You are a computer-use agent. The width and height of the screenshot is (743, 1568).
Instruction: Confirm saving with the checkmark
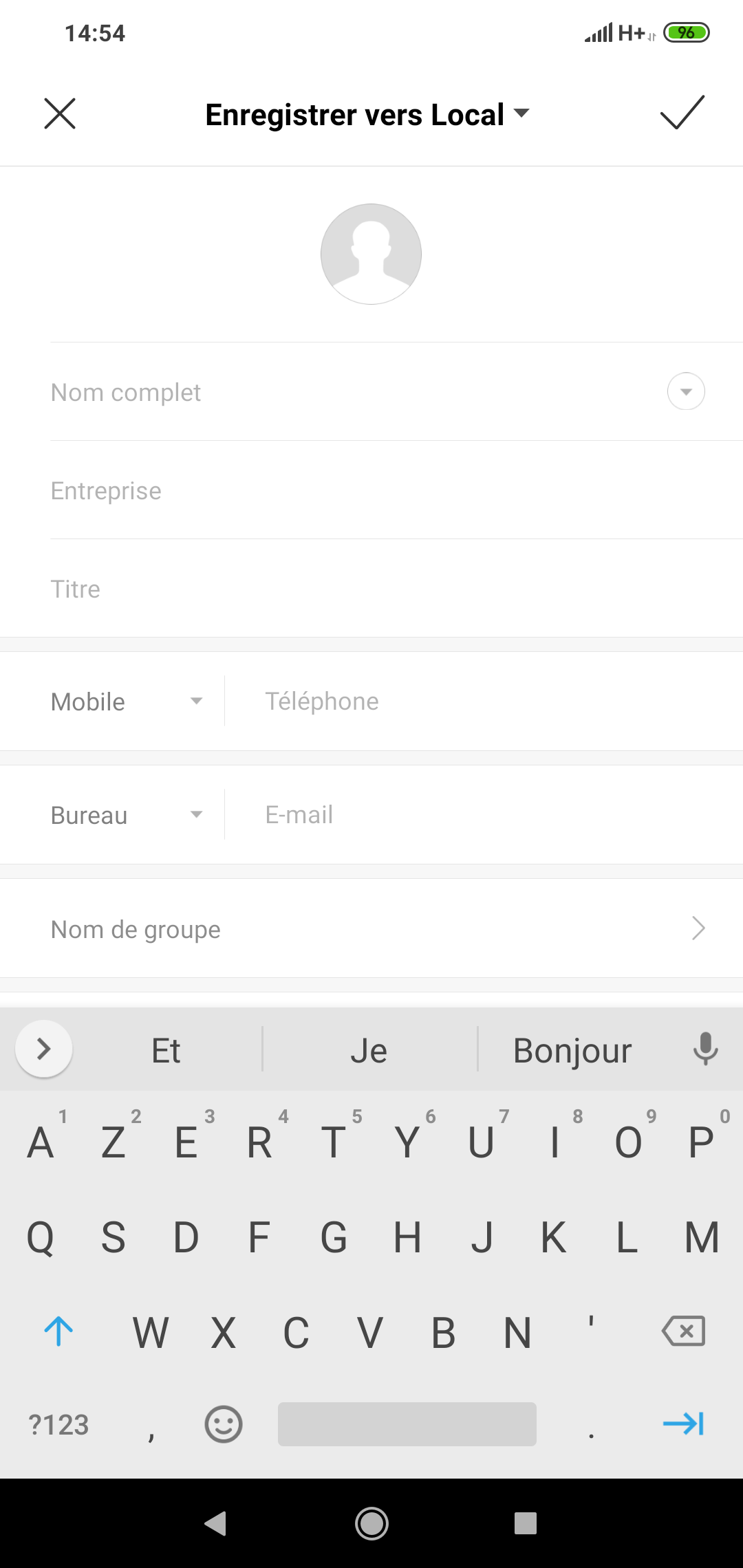click(x=682, y=113)
